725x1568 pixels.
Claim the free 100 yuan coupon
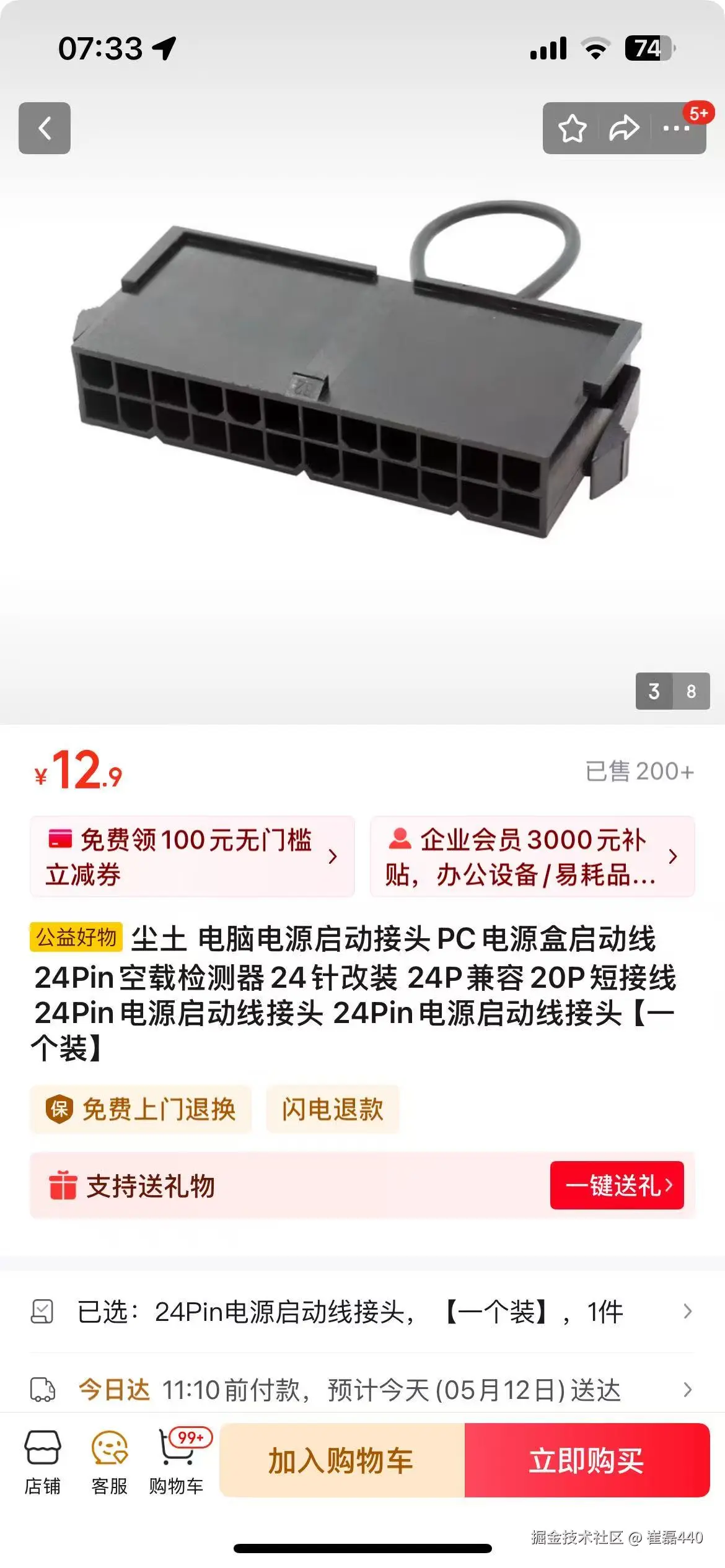[192, 856]
